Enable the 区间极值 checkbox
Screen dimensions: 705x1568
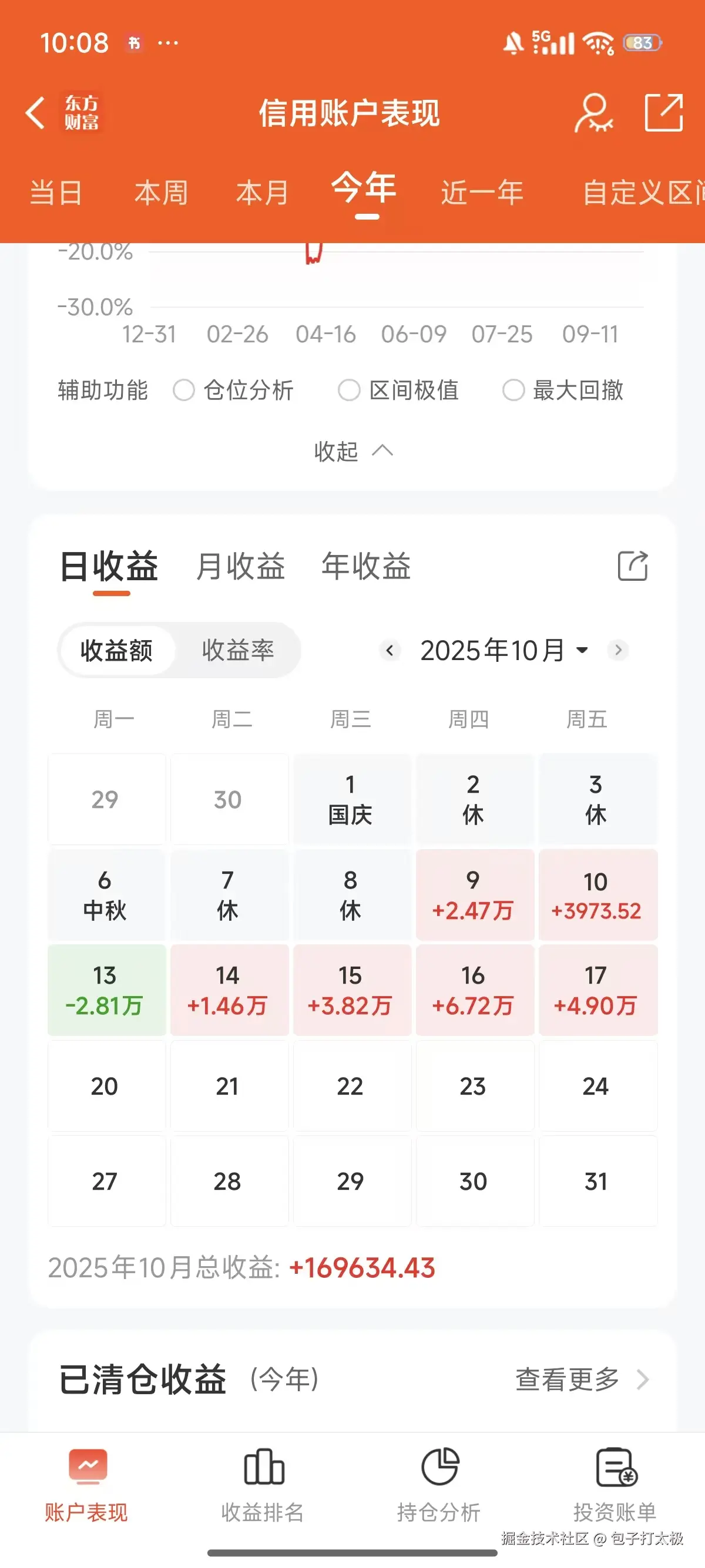click(x=350, y=390)
